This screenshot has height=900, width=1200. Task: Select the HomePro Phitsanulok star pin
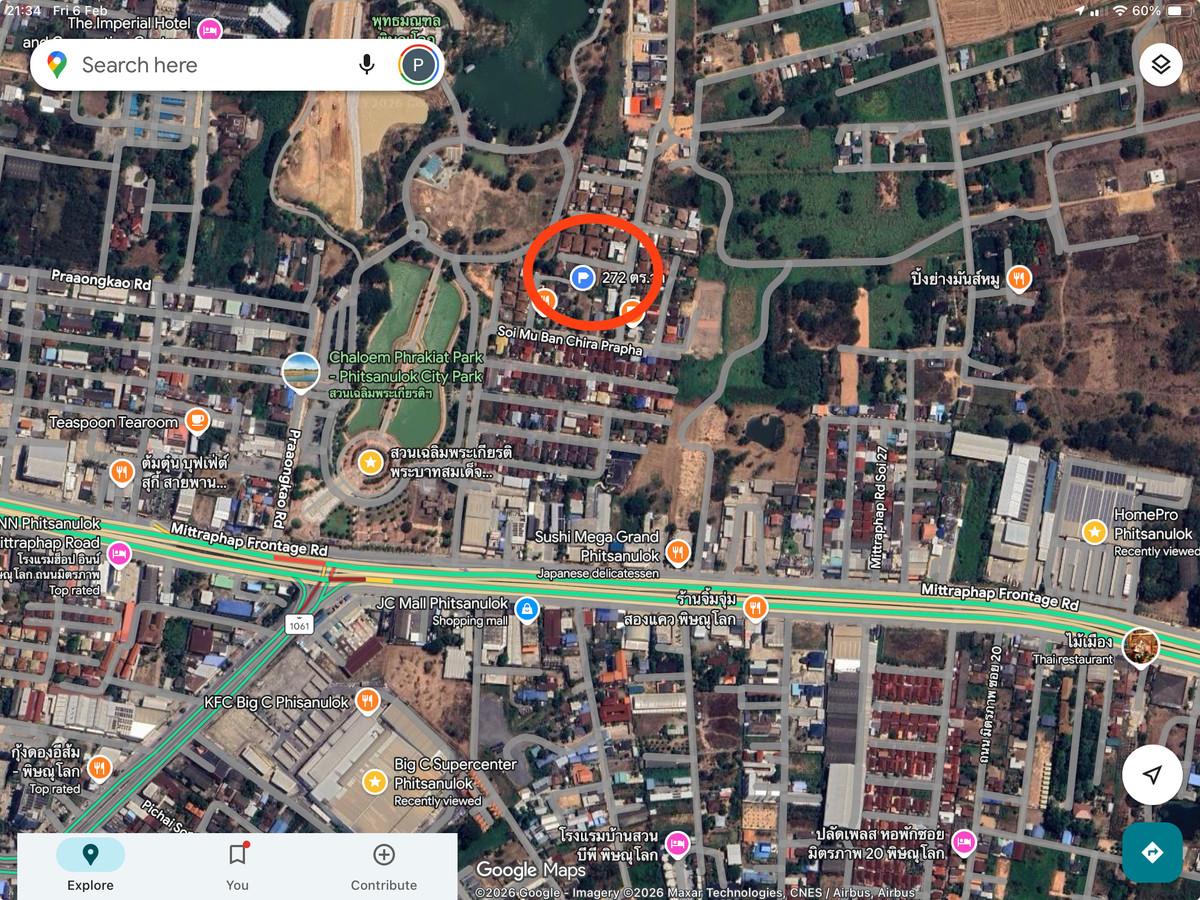[1095, 531]
